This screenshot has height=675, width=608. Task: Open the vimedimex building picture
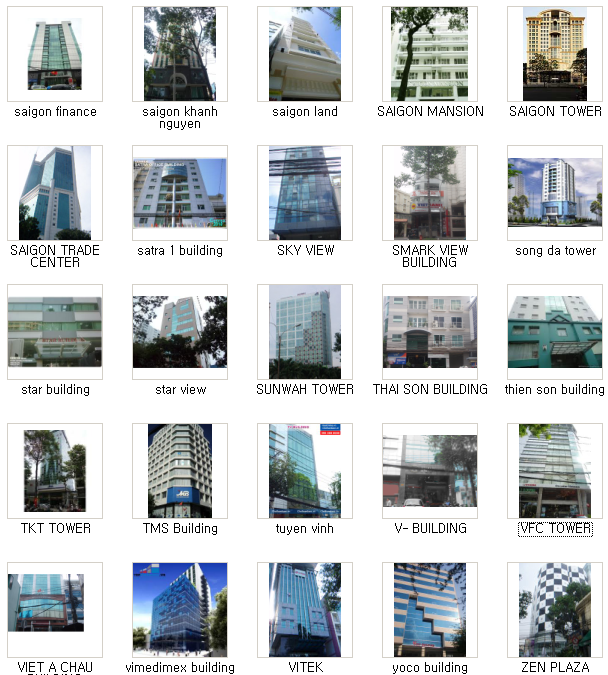(180, 609)
